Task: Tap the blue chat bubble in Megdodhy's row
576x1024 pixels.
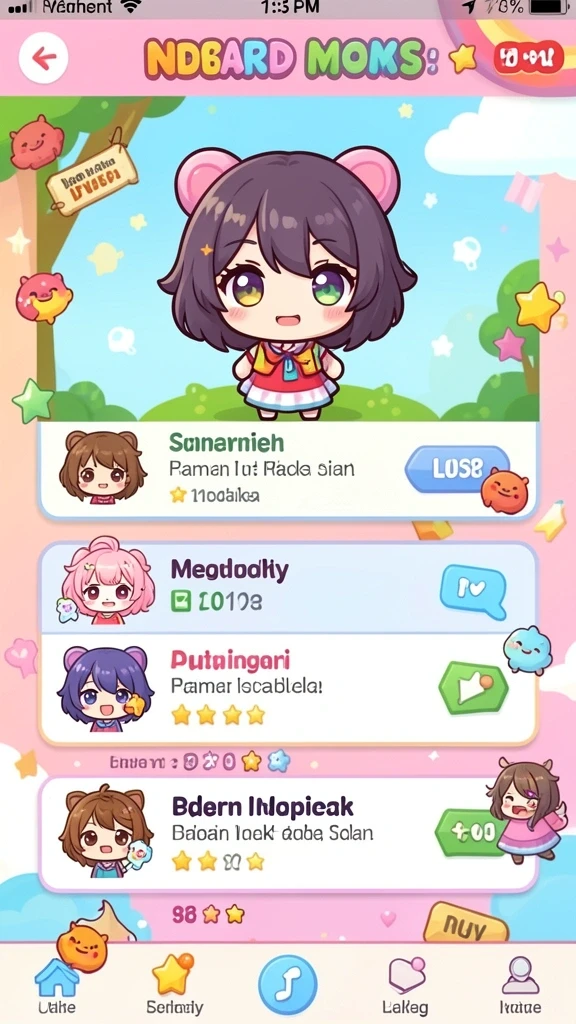Action: click(x=473, y=590)
